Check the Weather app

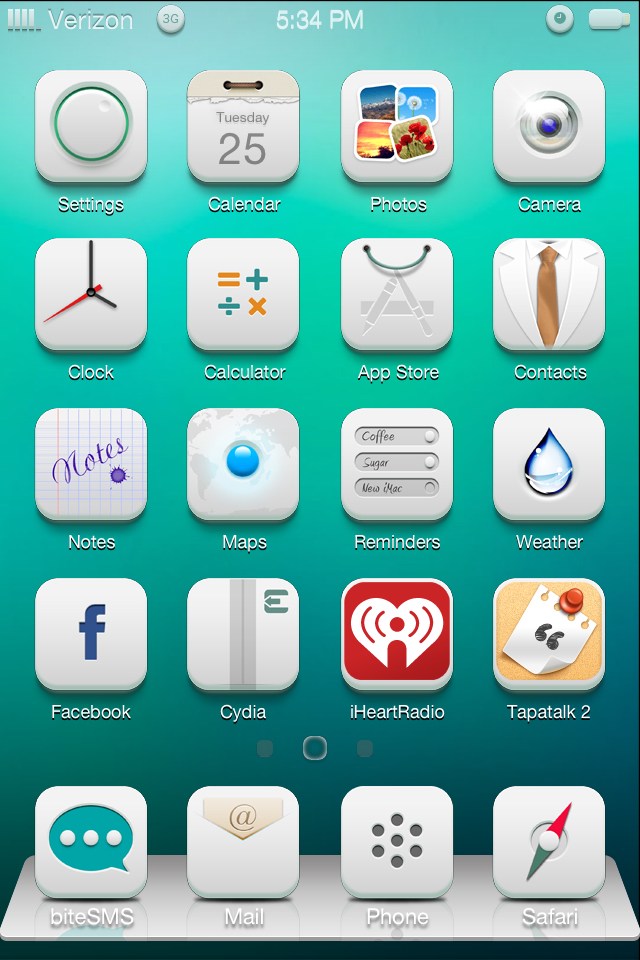click(549, 464)
